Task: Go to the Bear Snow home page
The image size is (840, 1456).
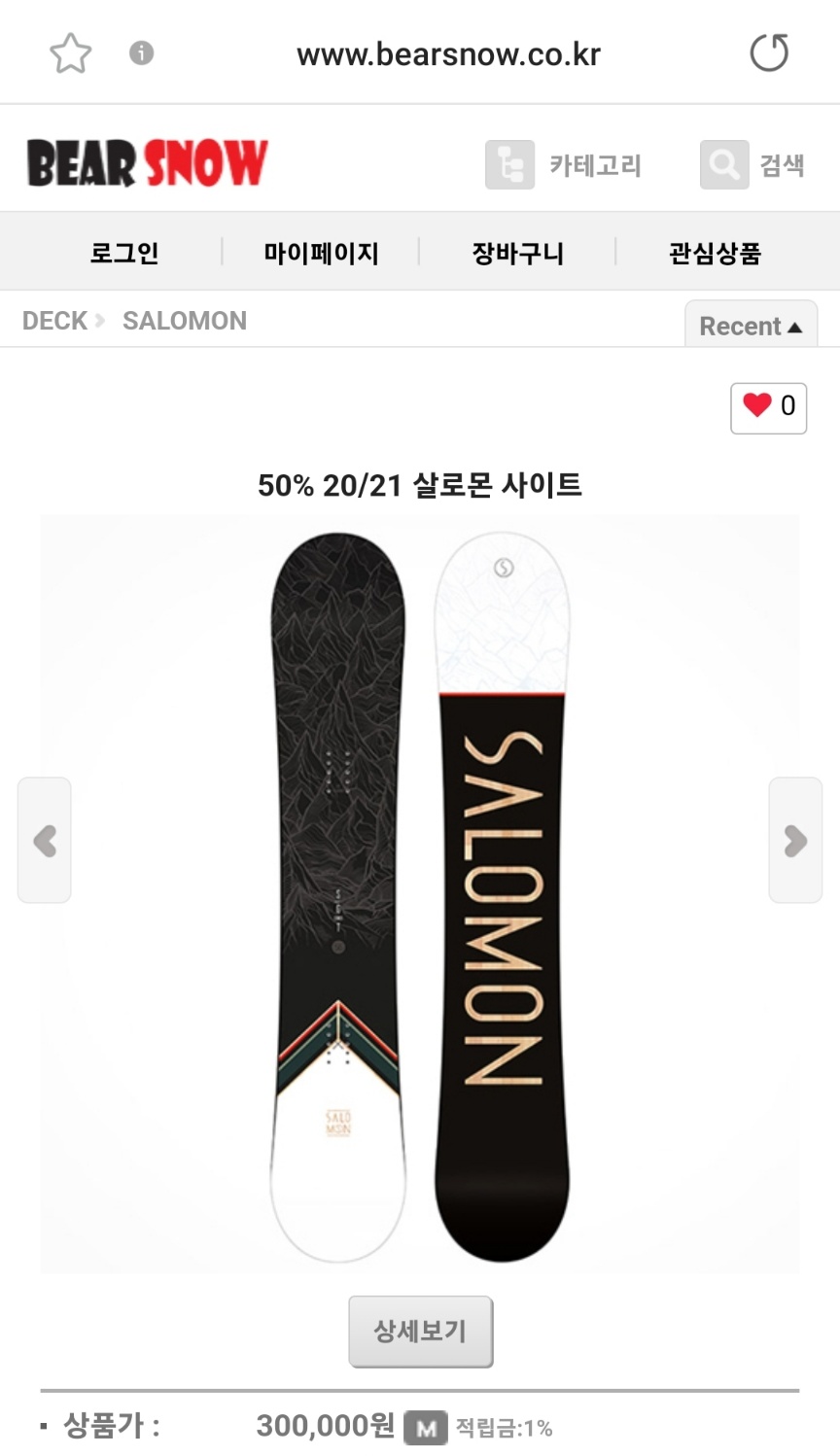Action: click(147, 163)
